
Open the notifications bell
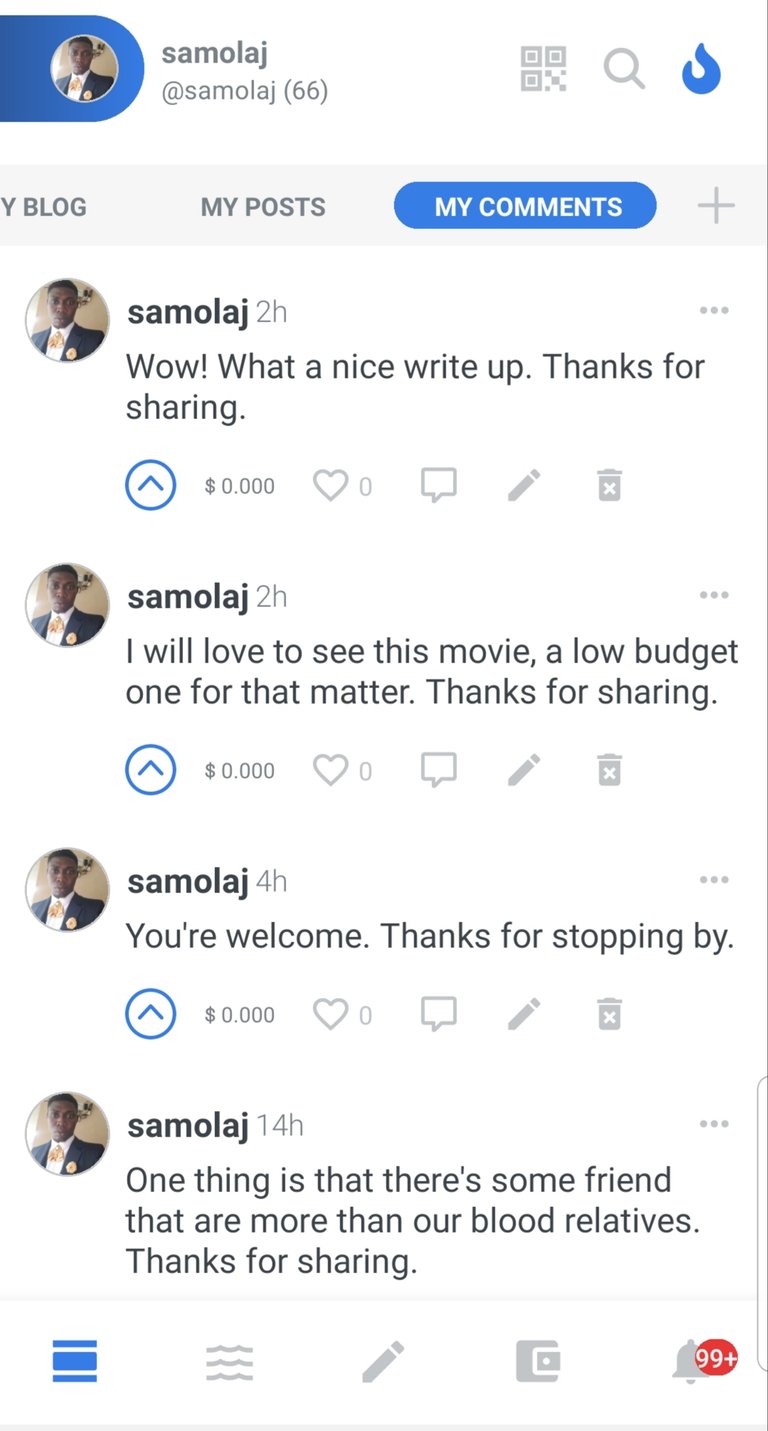coord(692,1361)
